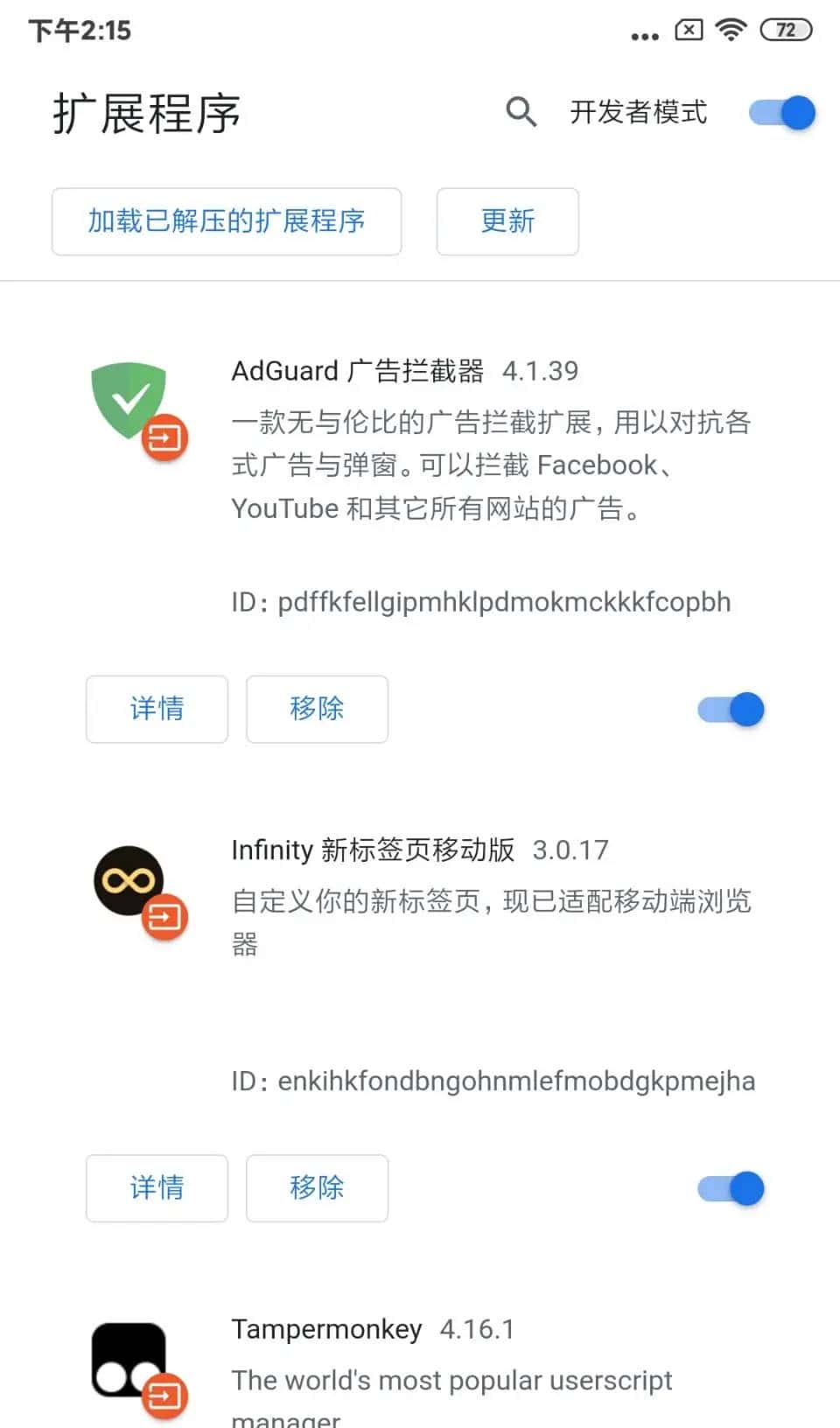This screenshot has height=1428, width=840.
Task: Tap the 72 battery indicator
Action: click(786, 29)
